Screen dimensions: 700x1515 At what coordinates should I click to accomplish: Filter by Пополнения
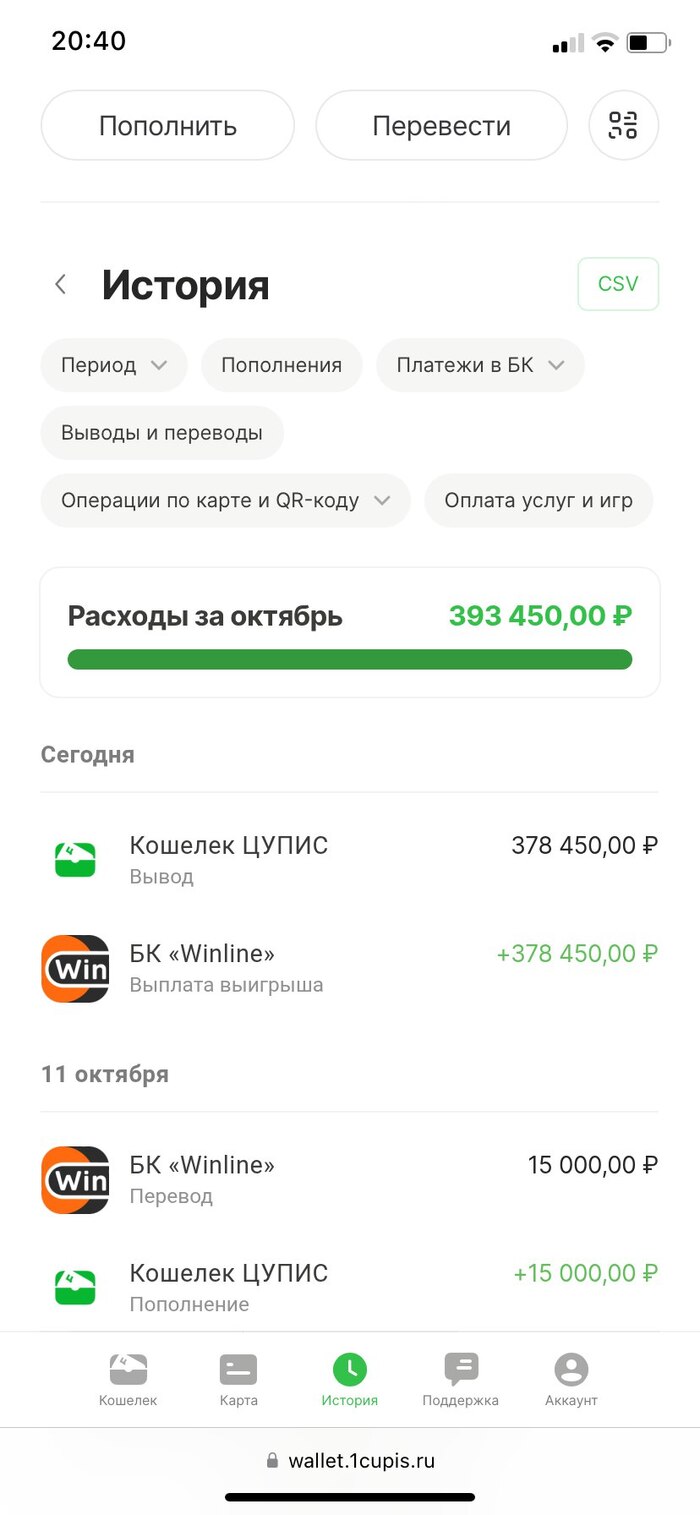pos(281,365)
